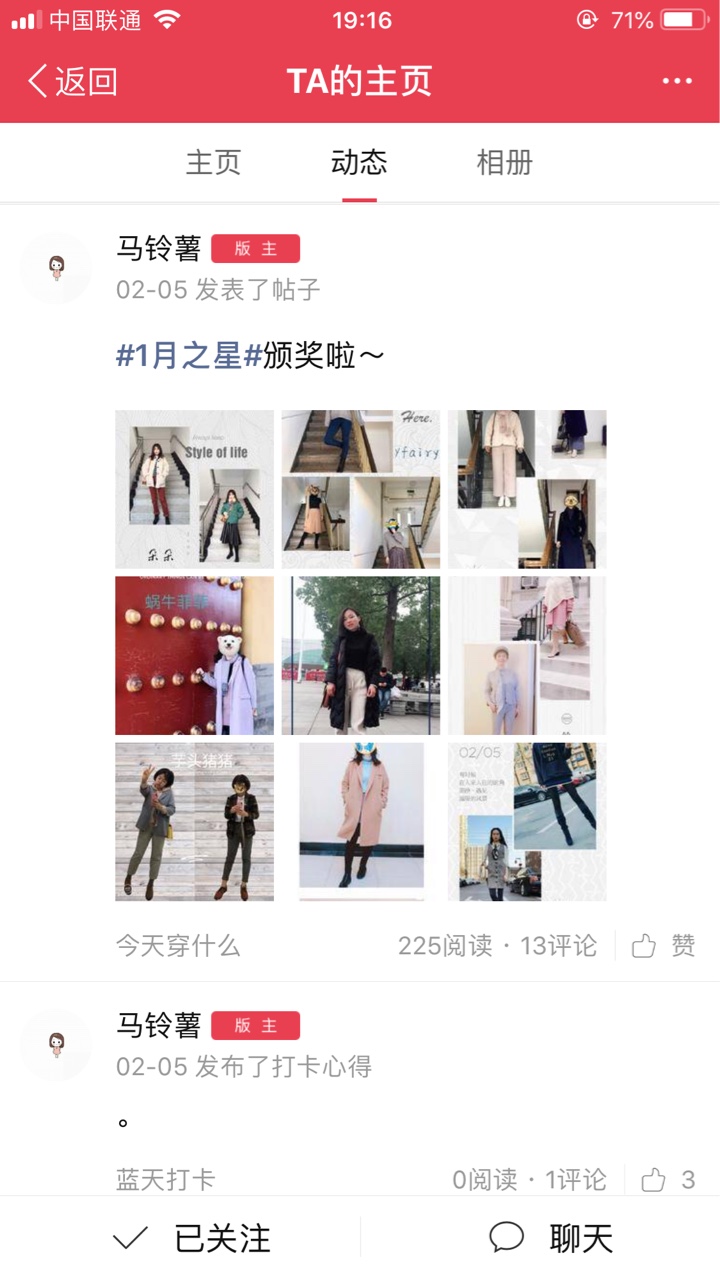The width and height of the screenshot is (720, 1280).
Task: Switch to the 主页 tab
Action: coord(213,162)
